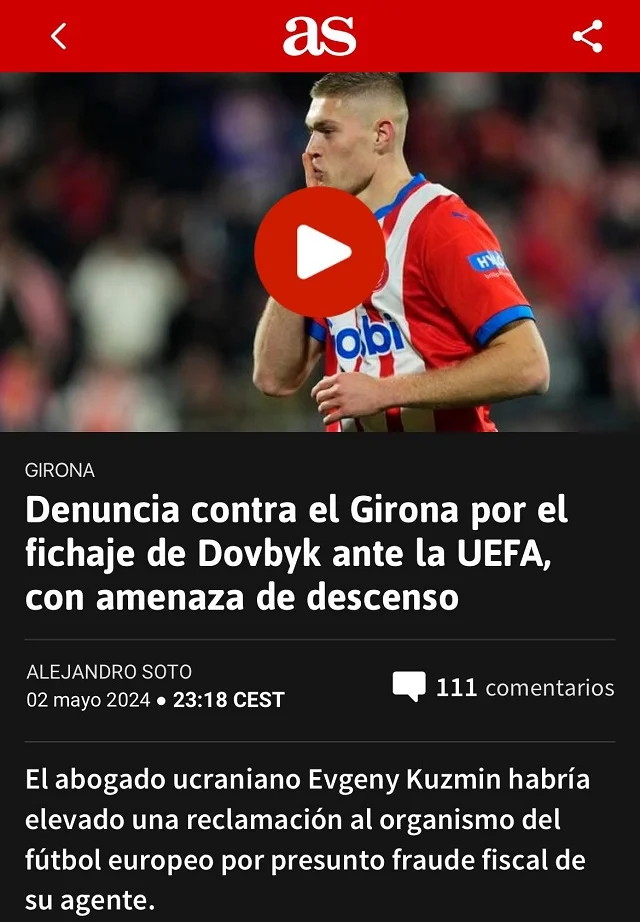View author Alejandro Soto's profile
Image resolution: width=640 pixels, height=922 pixels.
109,672
